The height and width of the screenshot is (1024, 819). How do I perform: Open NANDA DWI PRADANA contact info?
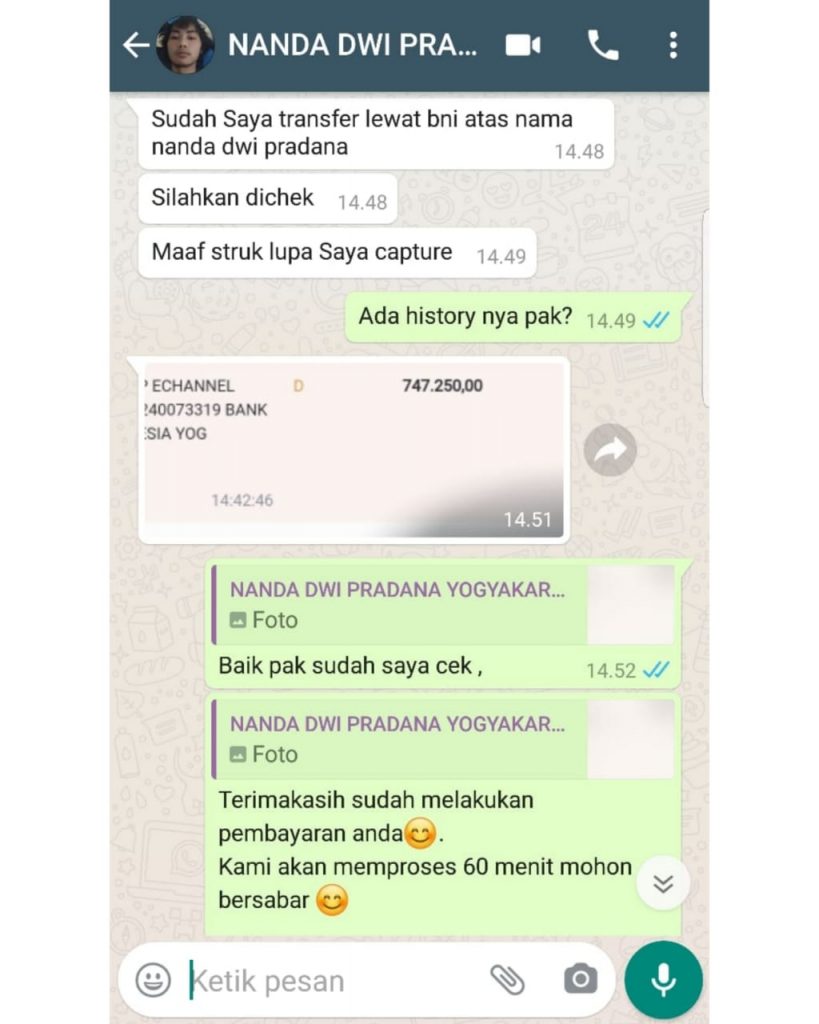[352, 45]
